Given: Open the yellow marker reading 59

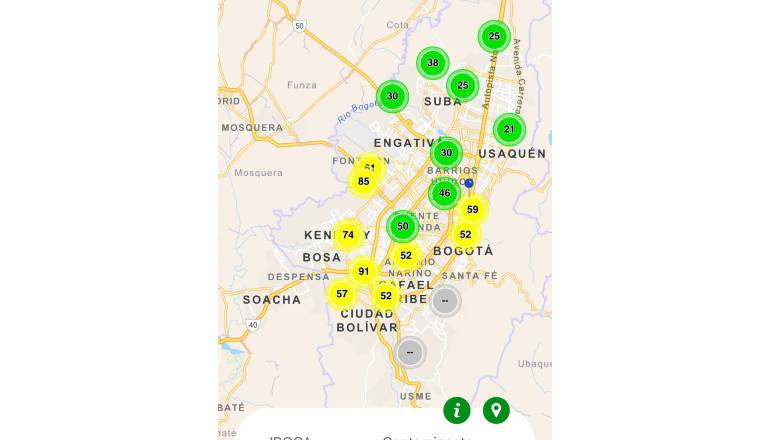Looking at the screenshot, I should 473,210.
